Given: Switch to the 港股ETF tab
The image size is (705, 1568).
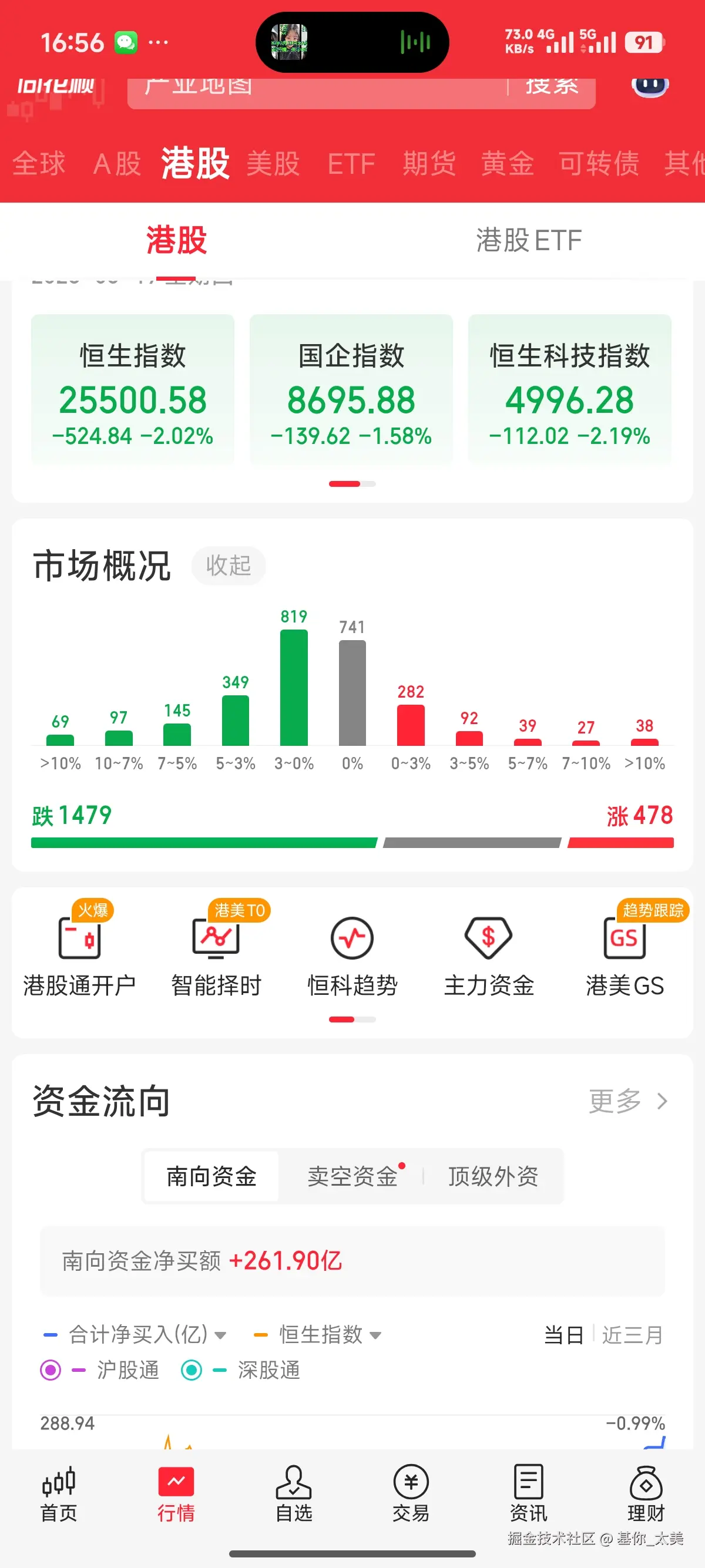Looking at the screenshot, I should click(528, 240).
